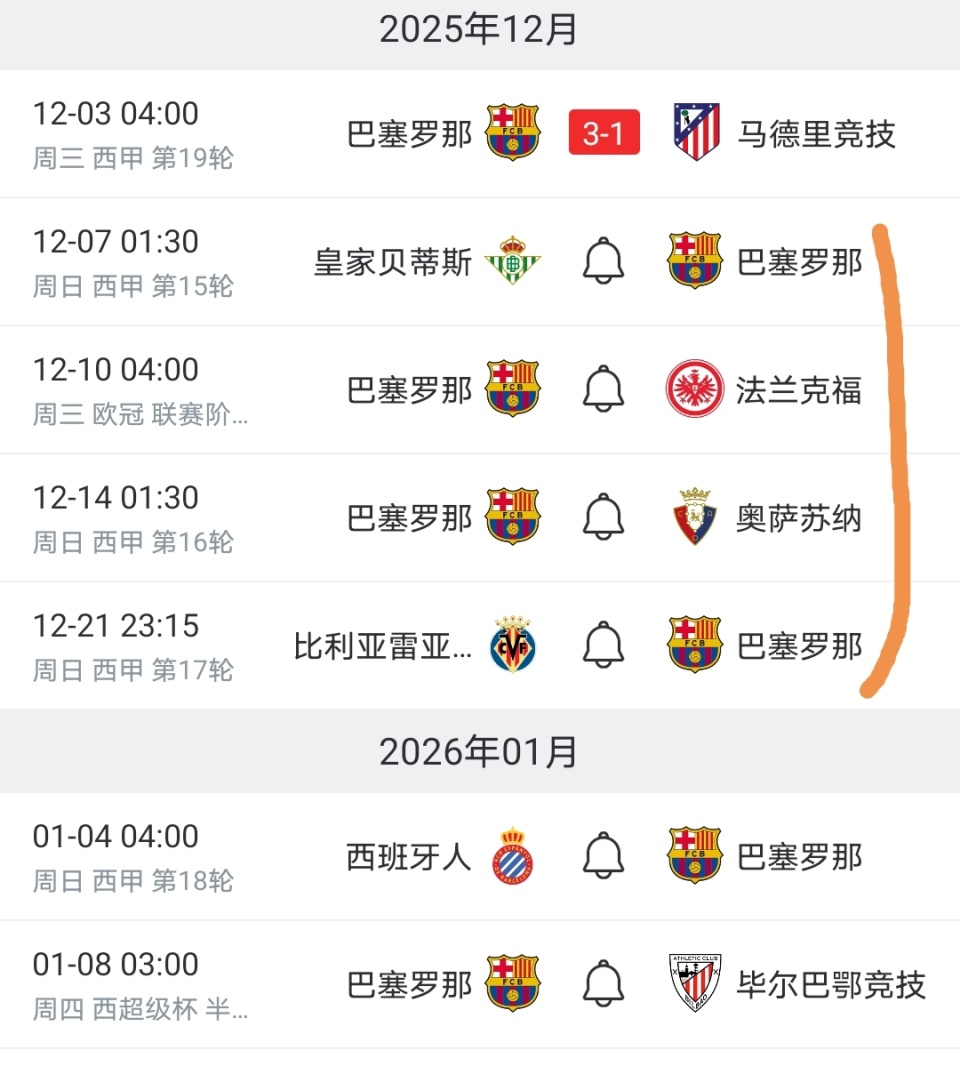The image size is (960, 1066).
Task: Enable the bell for Barcelona vs Frankfurt
Action: (603, 389)
